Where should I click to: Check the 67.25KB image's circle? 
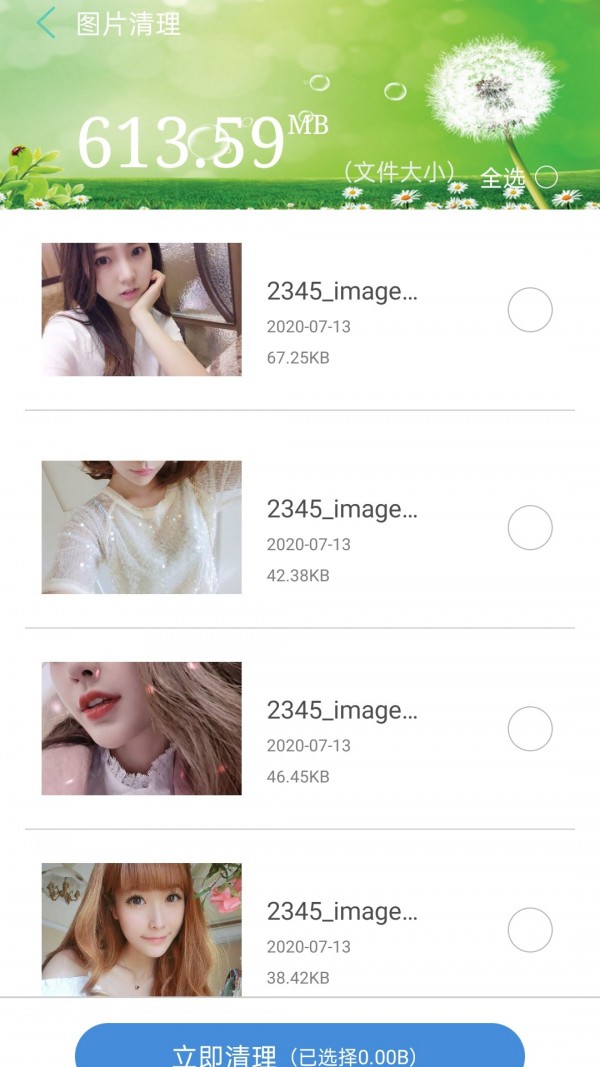coord(530,310)
